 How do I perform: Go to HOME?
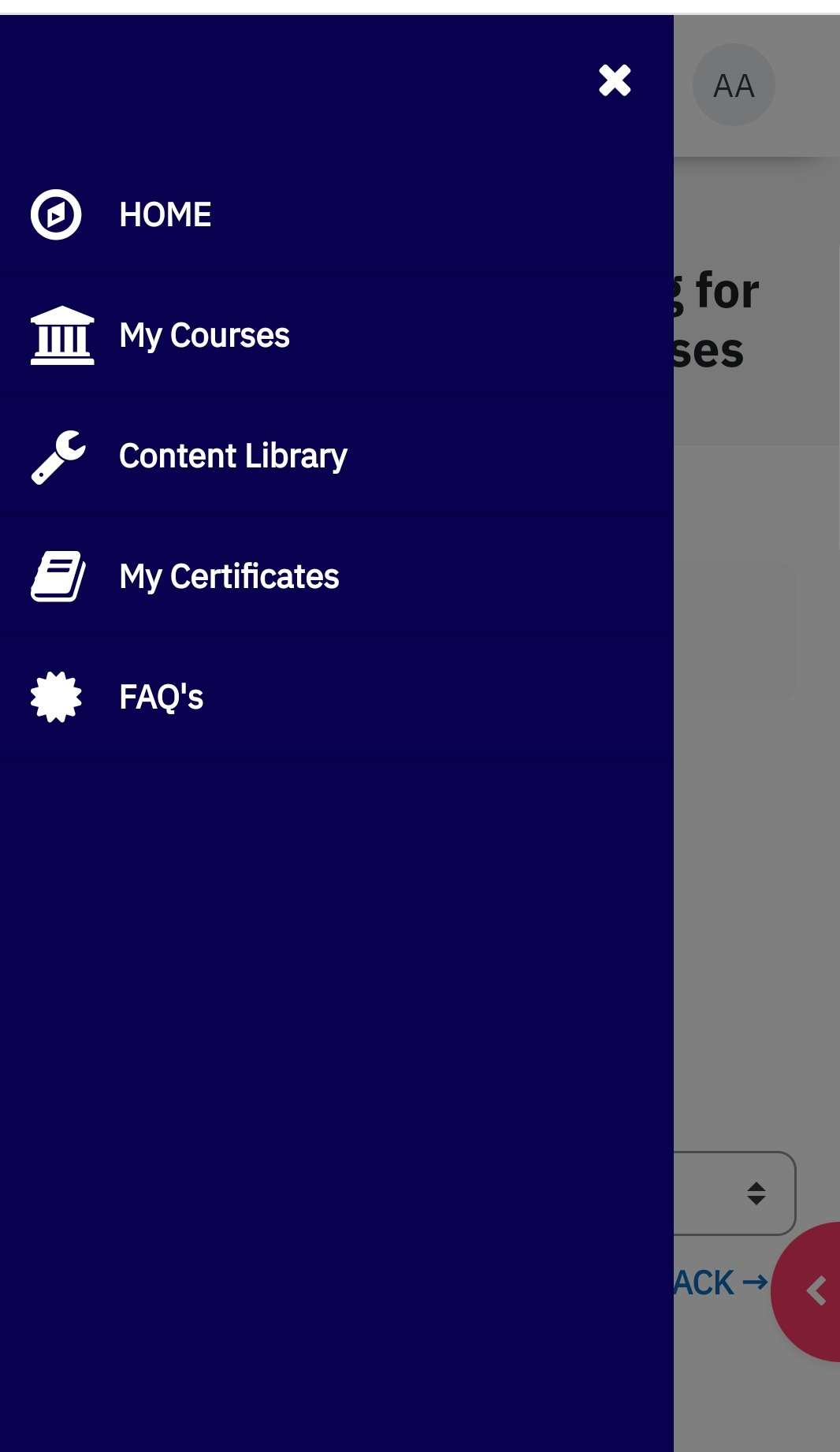165,214
